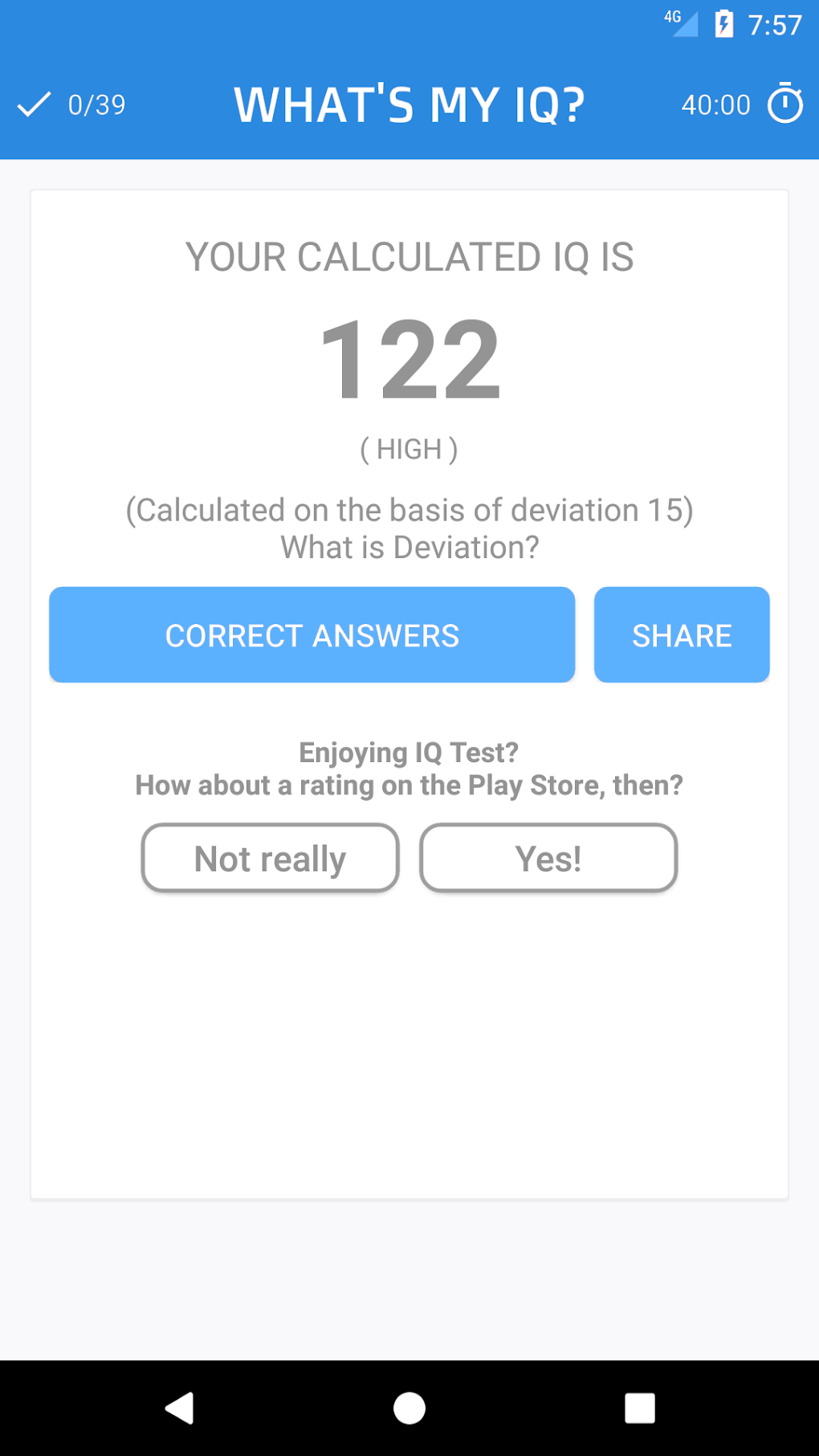Go to the home screen
This screenshot has width=819, height=1456.
tap(409, 1408)
